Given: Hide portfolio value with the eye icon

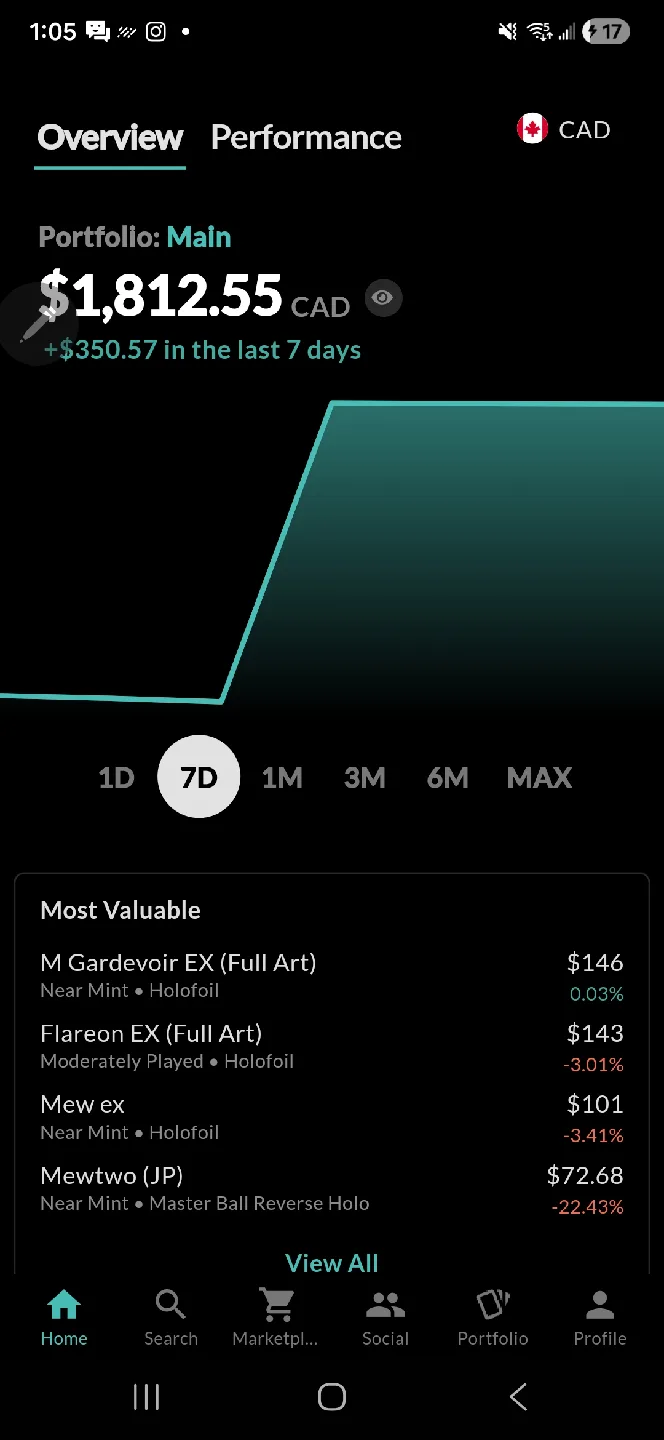Looking at the screenshot, I should (384, 298).
